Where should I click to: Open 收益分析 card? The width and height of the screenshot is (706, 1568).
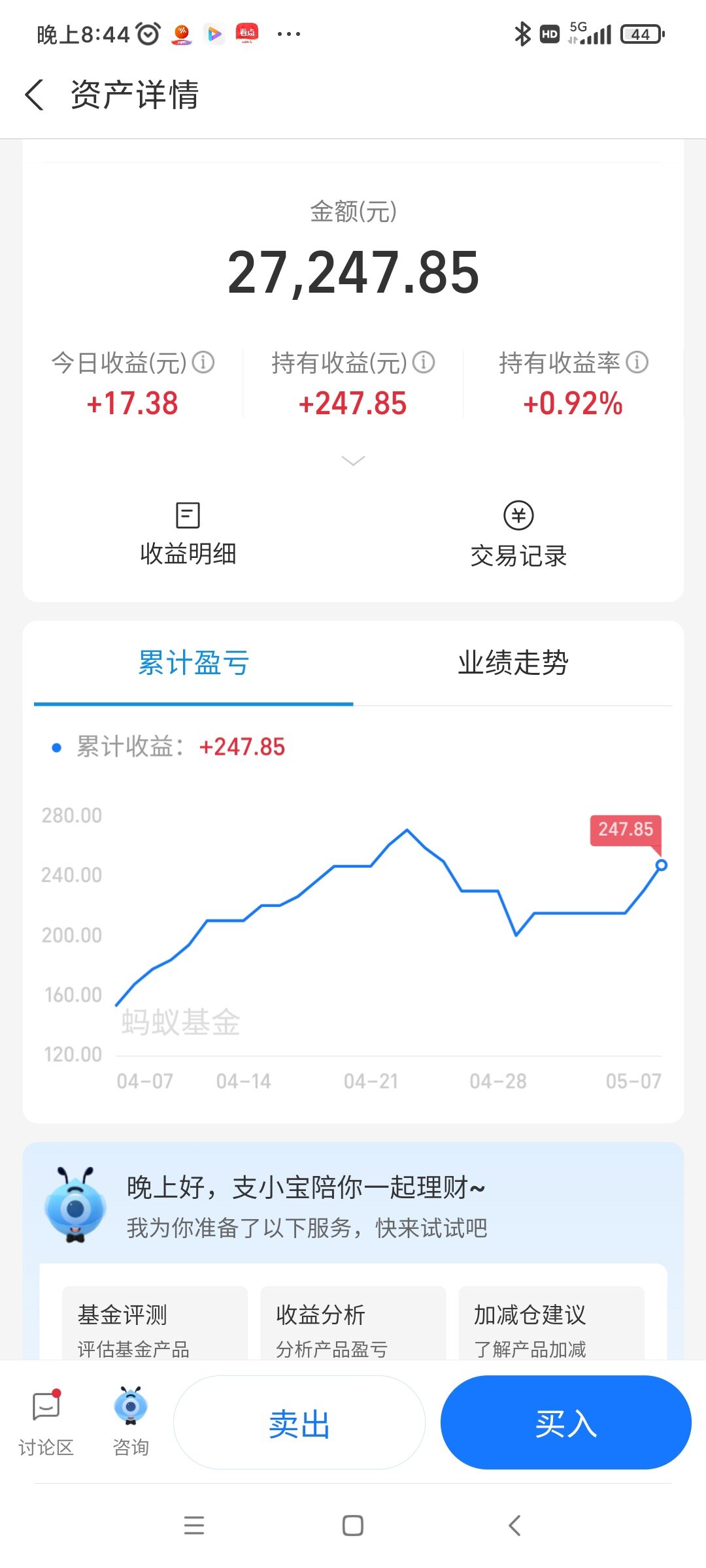click(x=353, y=1324)
